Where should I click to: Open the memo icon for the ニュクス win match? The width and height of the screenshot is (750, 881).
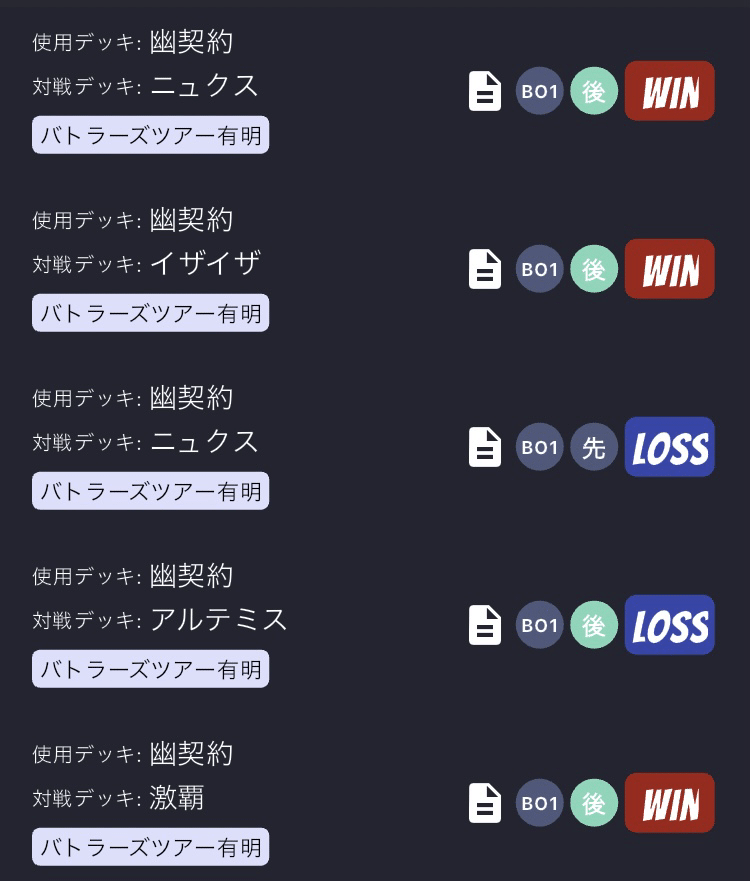coord(484,91)
